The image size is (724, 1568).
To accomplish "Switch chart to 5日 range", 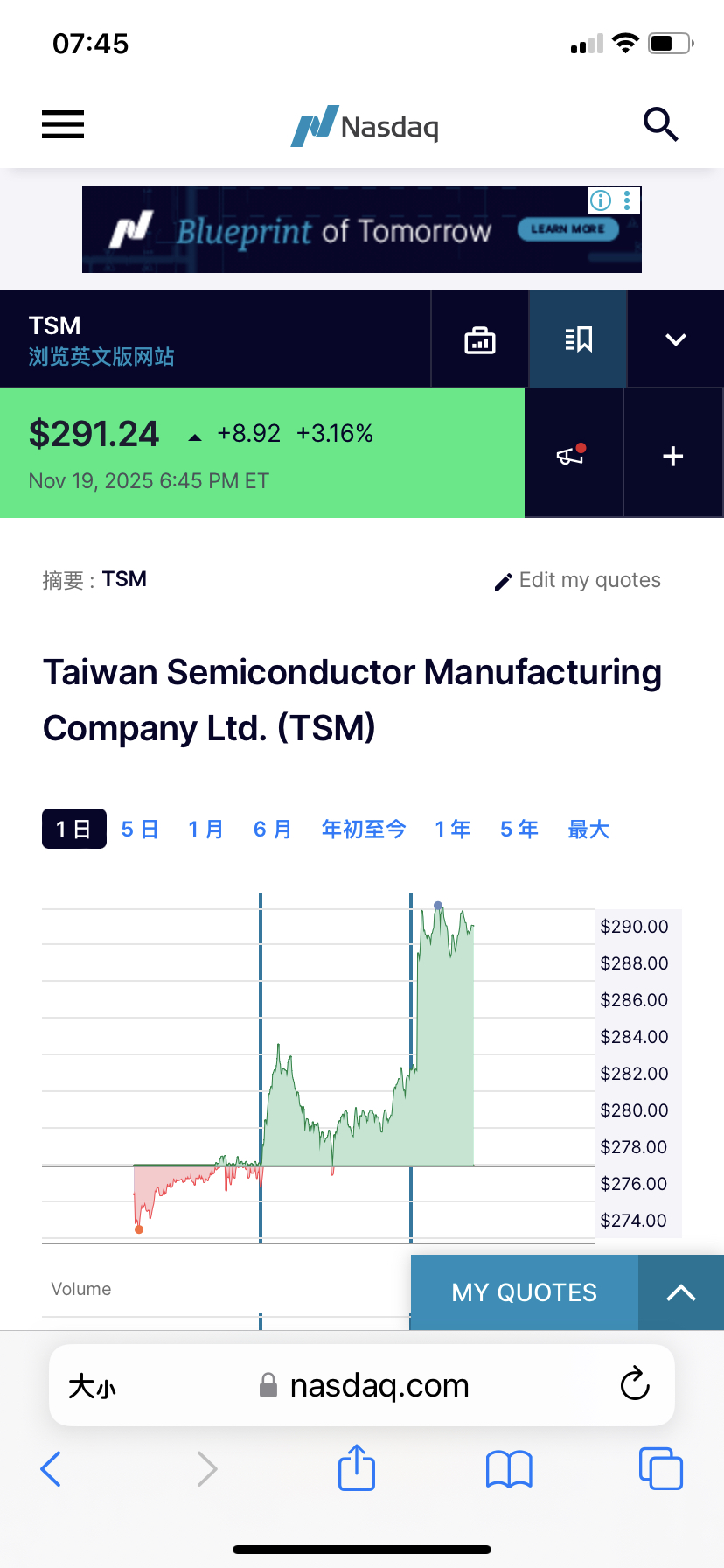I will [x=139, y=829].
